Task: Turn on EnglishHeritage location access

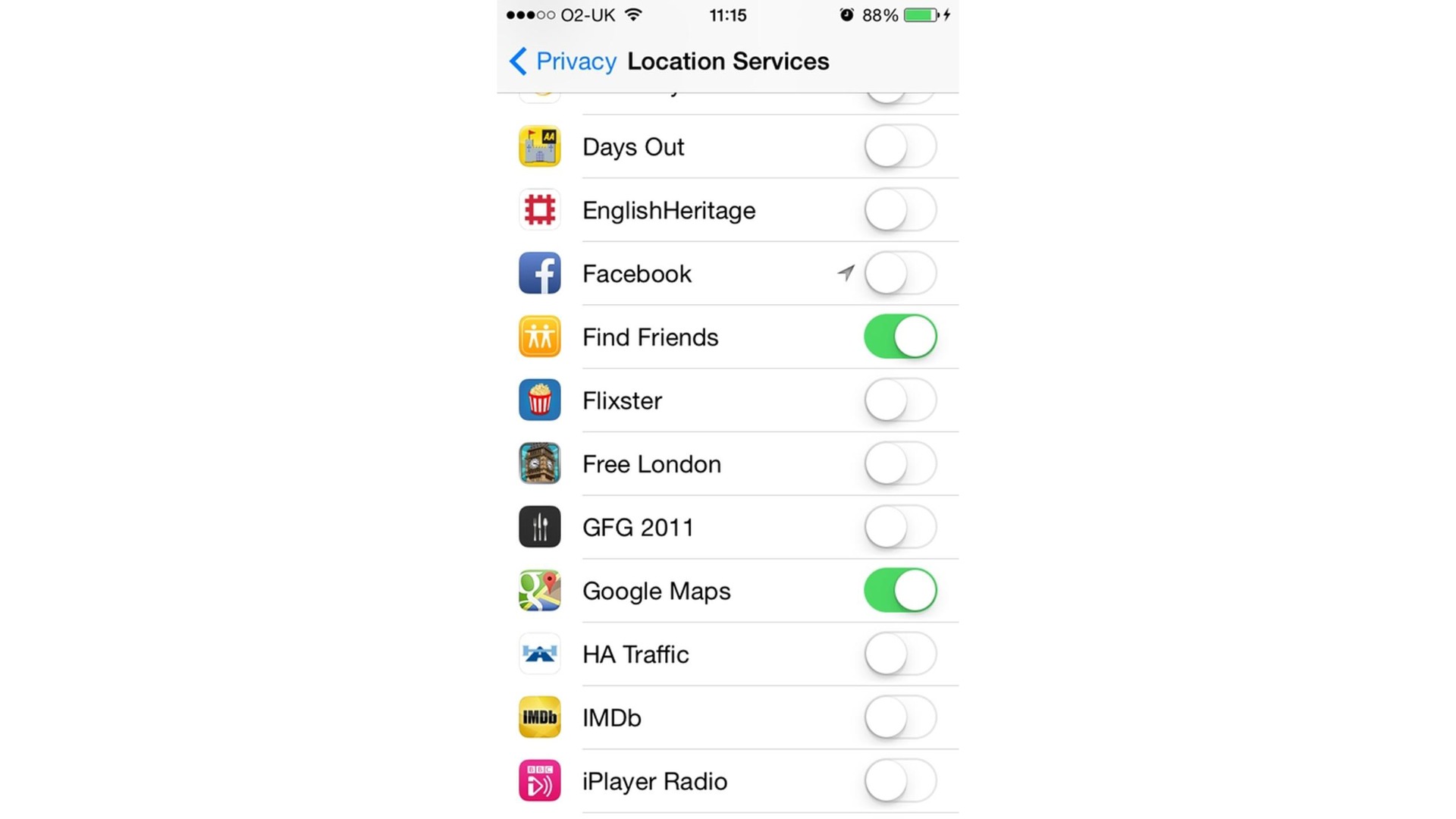Action: (x=900, y=210)
